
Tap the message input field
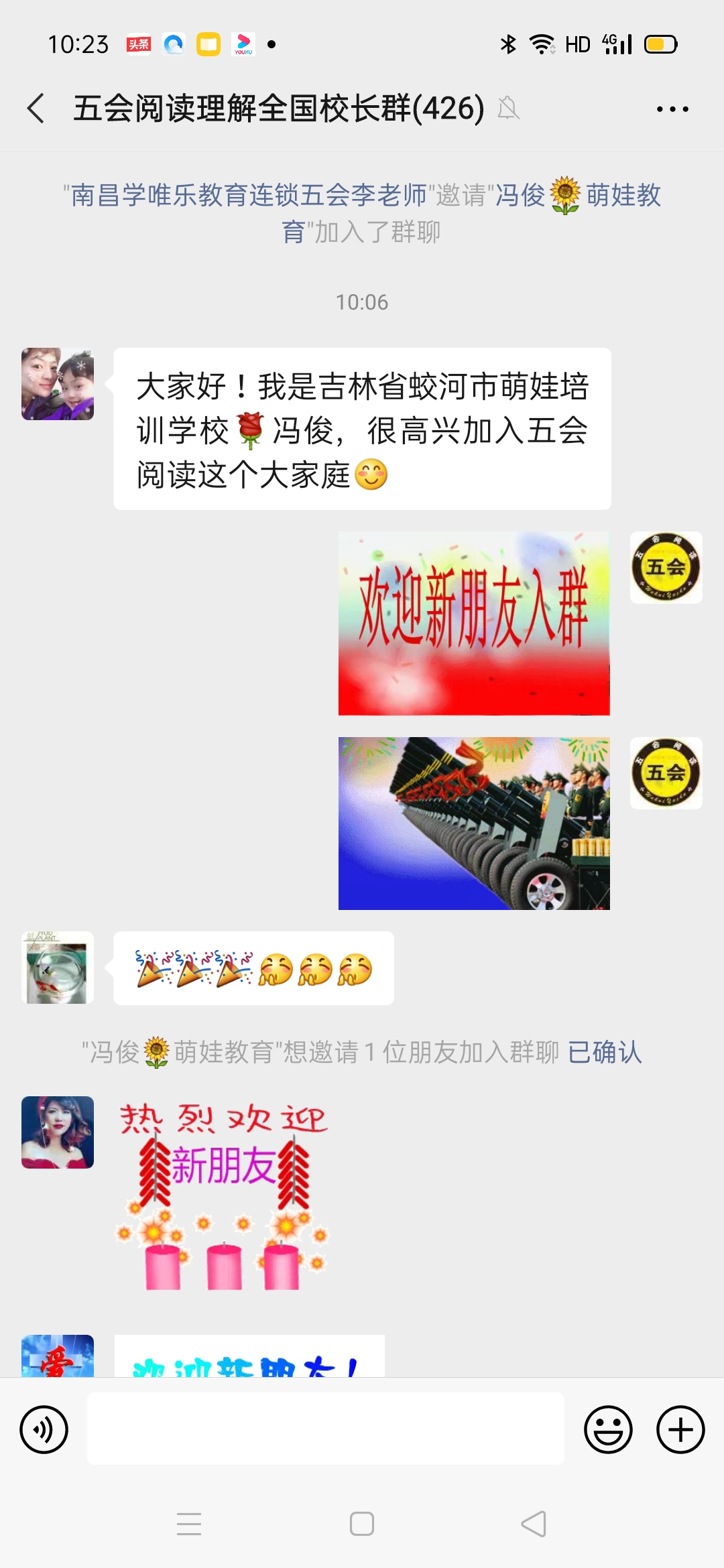325,1429
